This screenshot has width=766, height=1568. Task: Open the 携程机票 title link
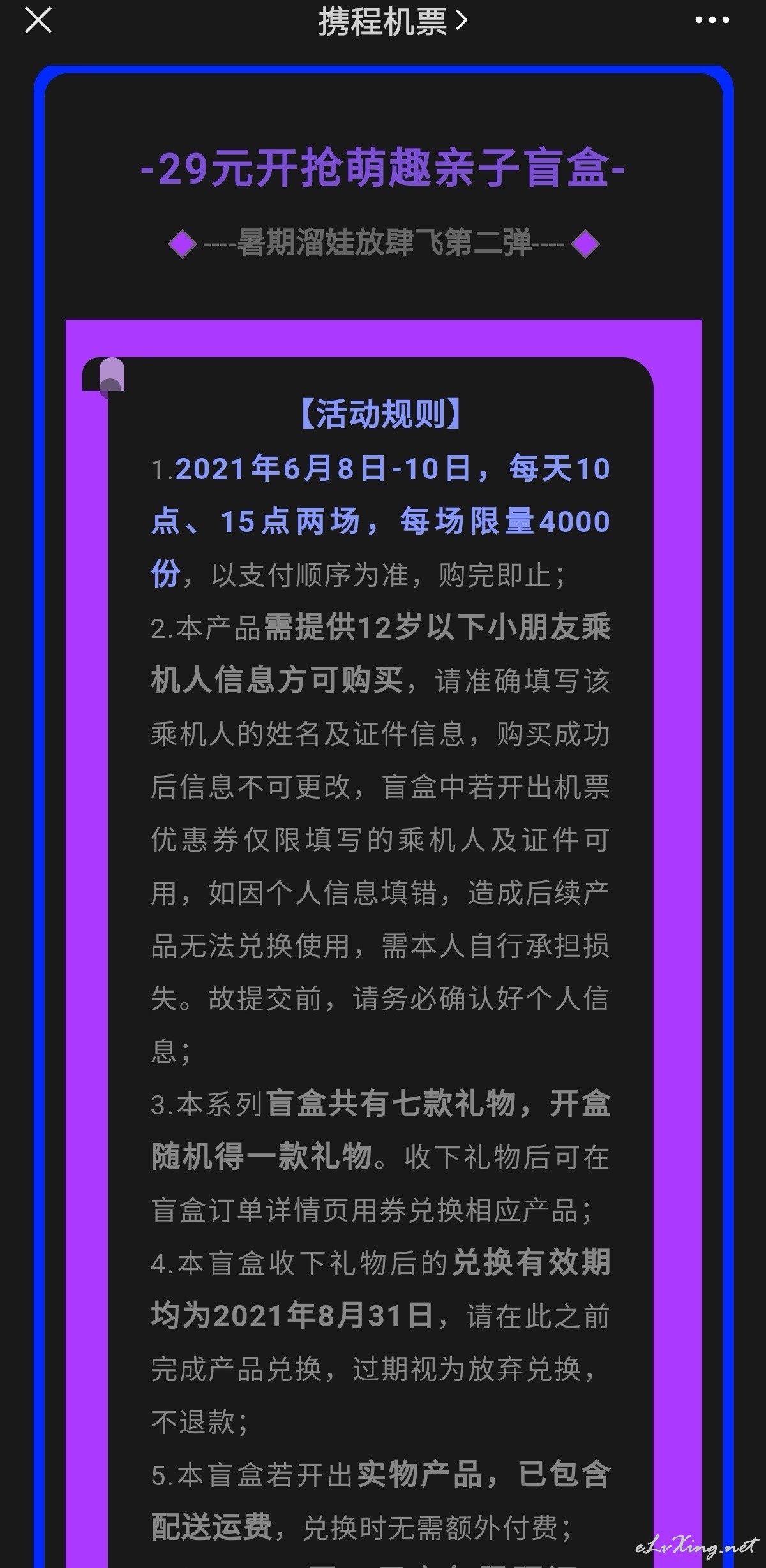pyautogui.click(x=393, y=22)
